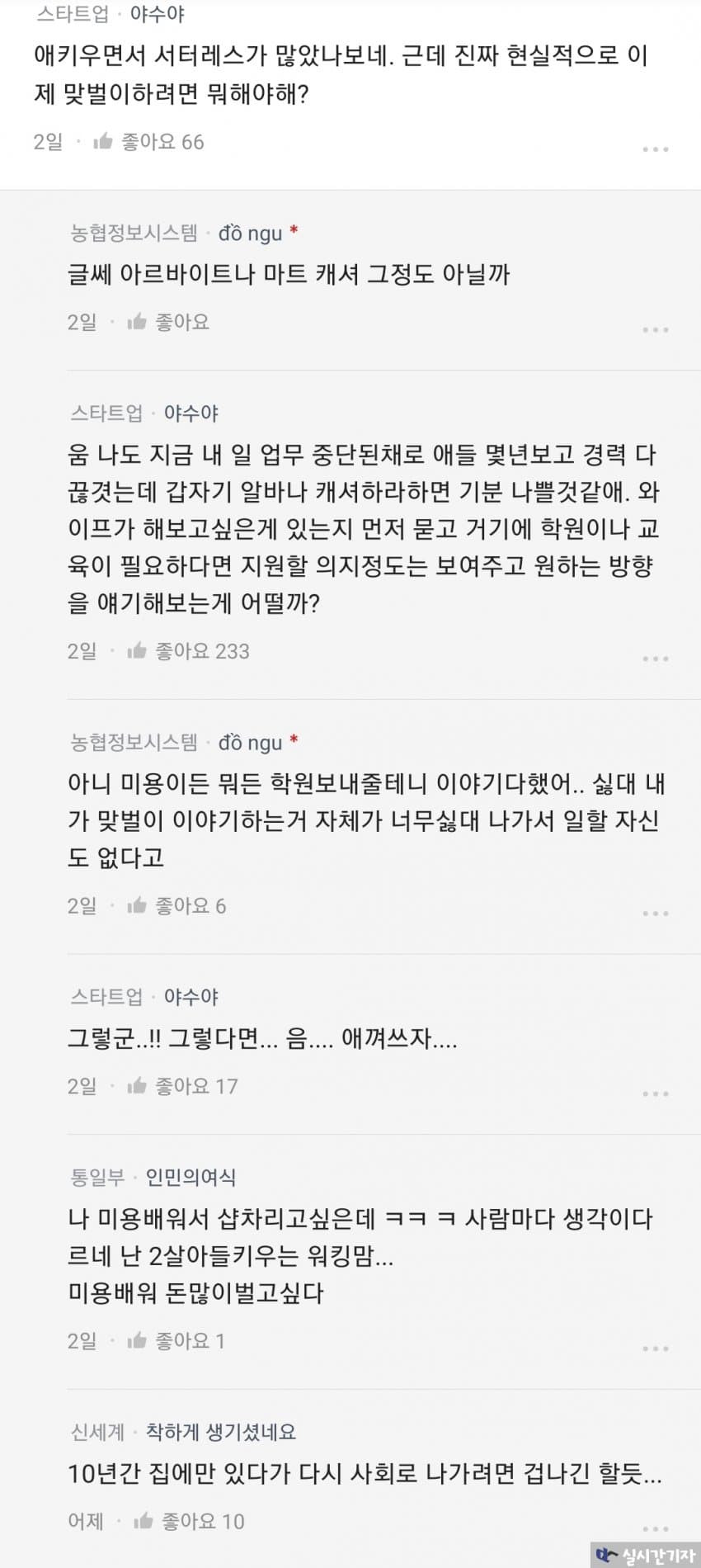Like the 인민의여식 comment about 미용
Screen dimensions: 701x1568
[x=137, y=1341]
